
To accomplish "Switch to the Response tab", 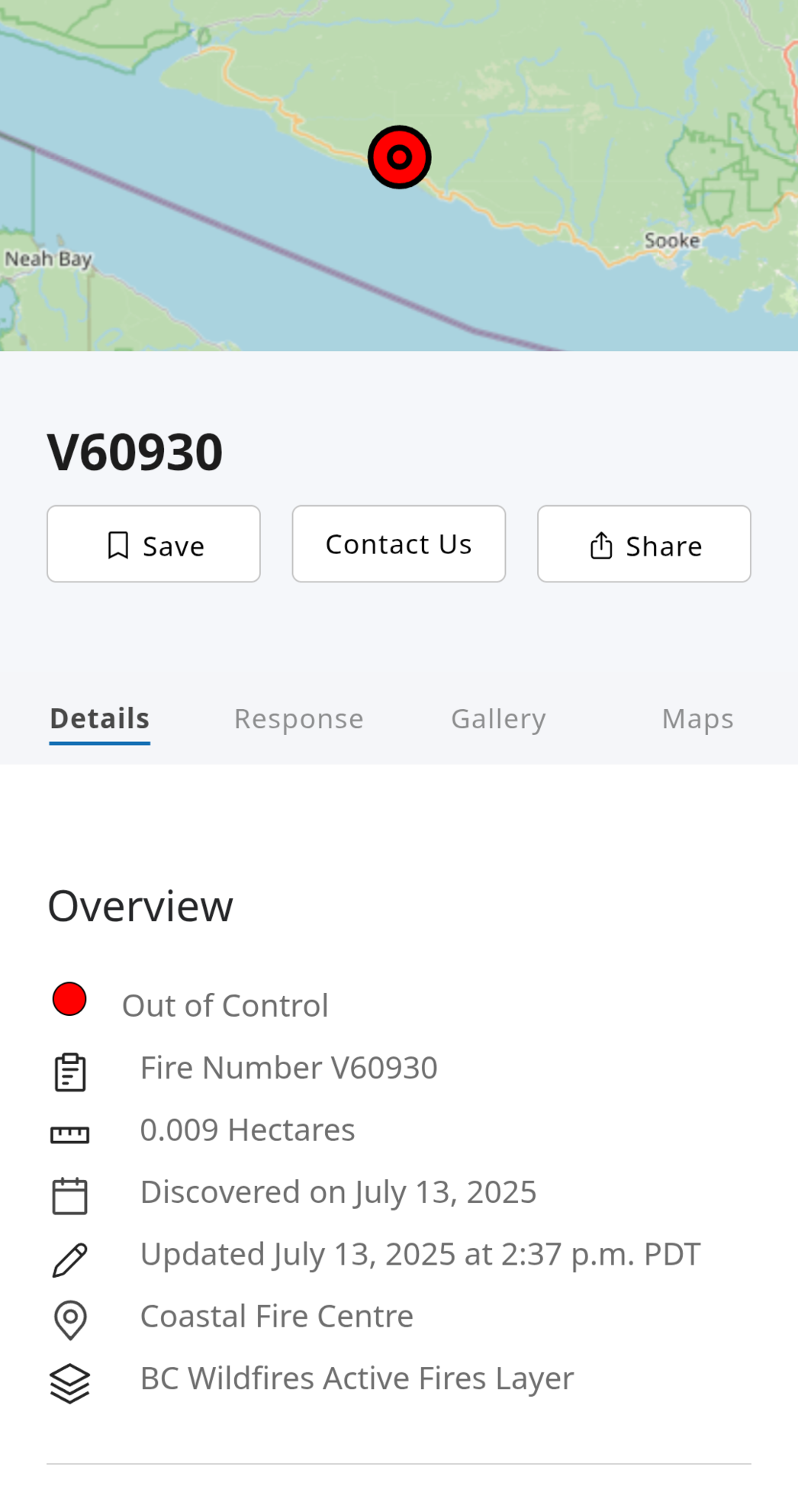I will tap(298, 718).
